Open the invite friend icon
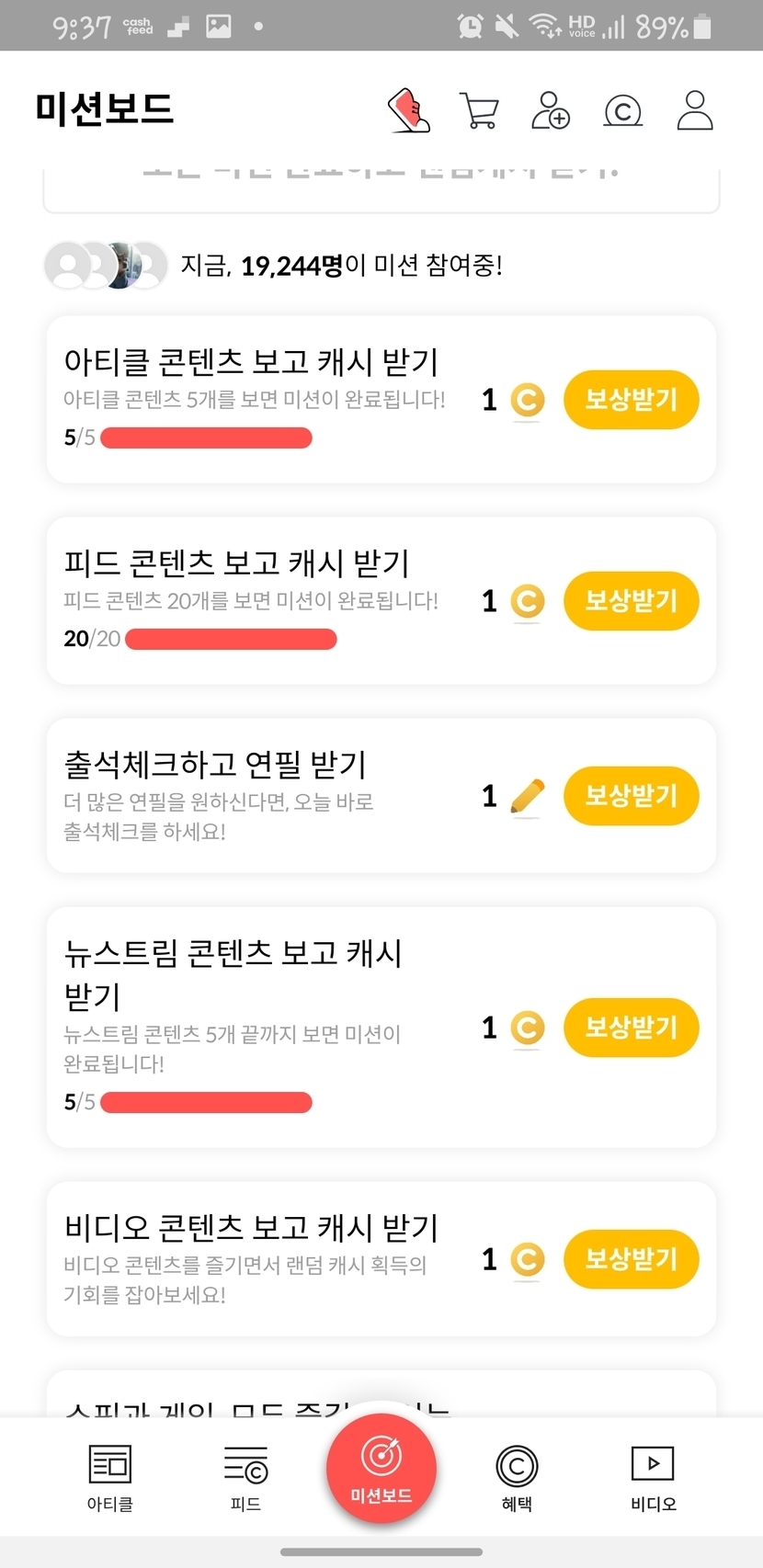763x1568 pixels. pyautogui.click(x=551, y=110)
